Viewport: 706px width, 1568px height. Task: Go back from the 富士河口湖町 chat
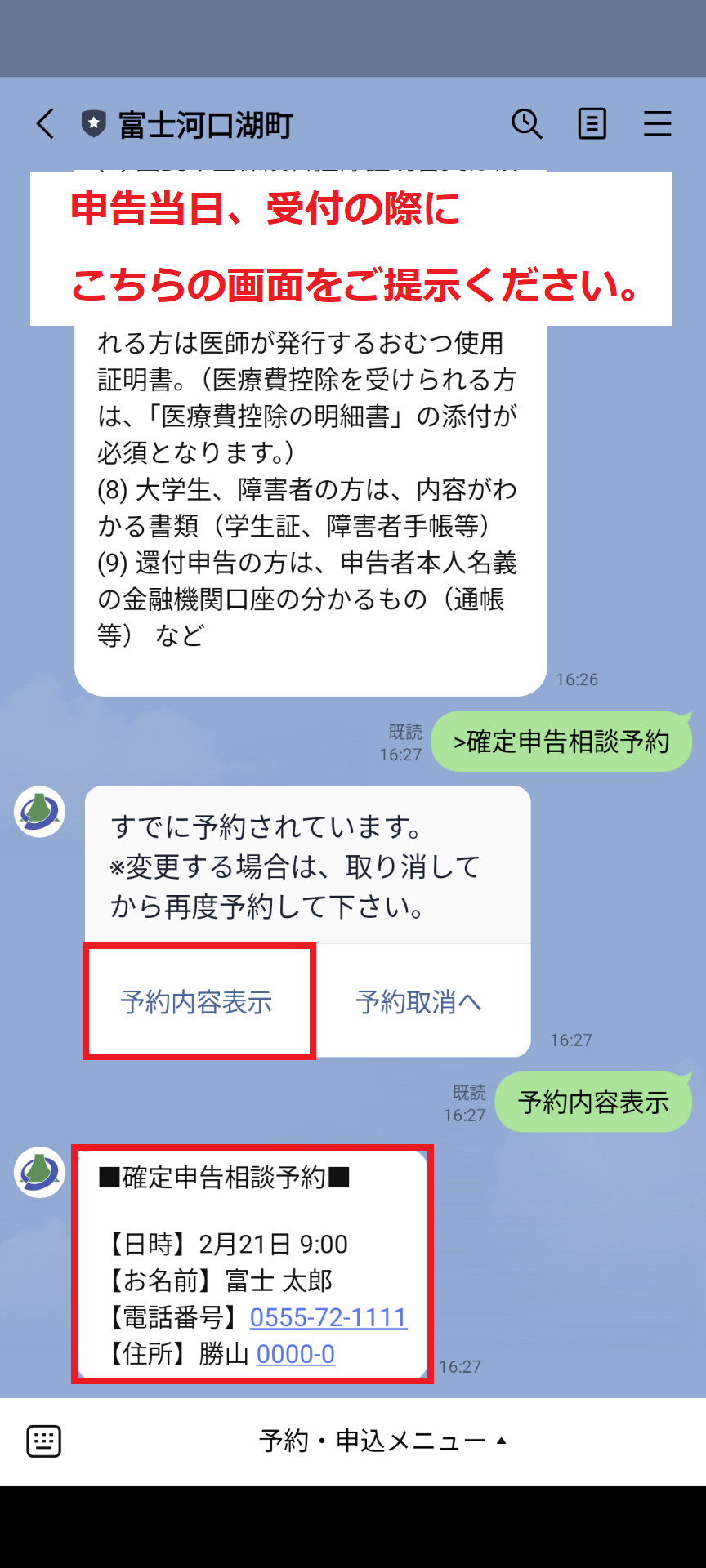coord(46,124)
